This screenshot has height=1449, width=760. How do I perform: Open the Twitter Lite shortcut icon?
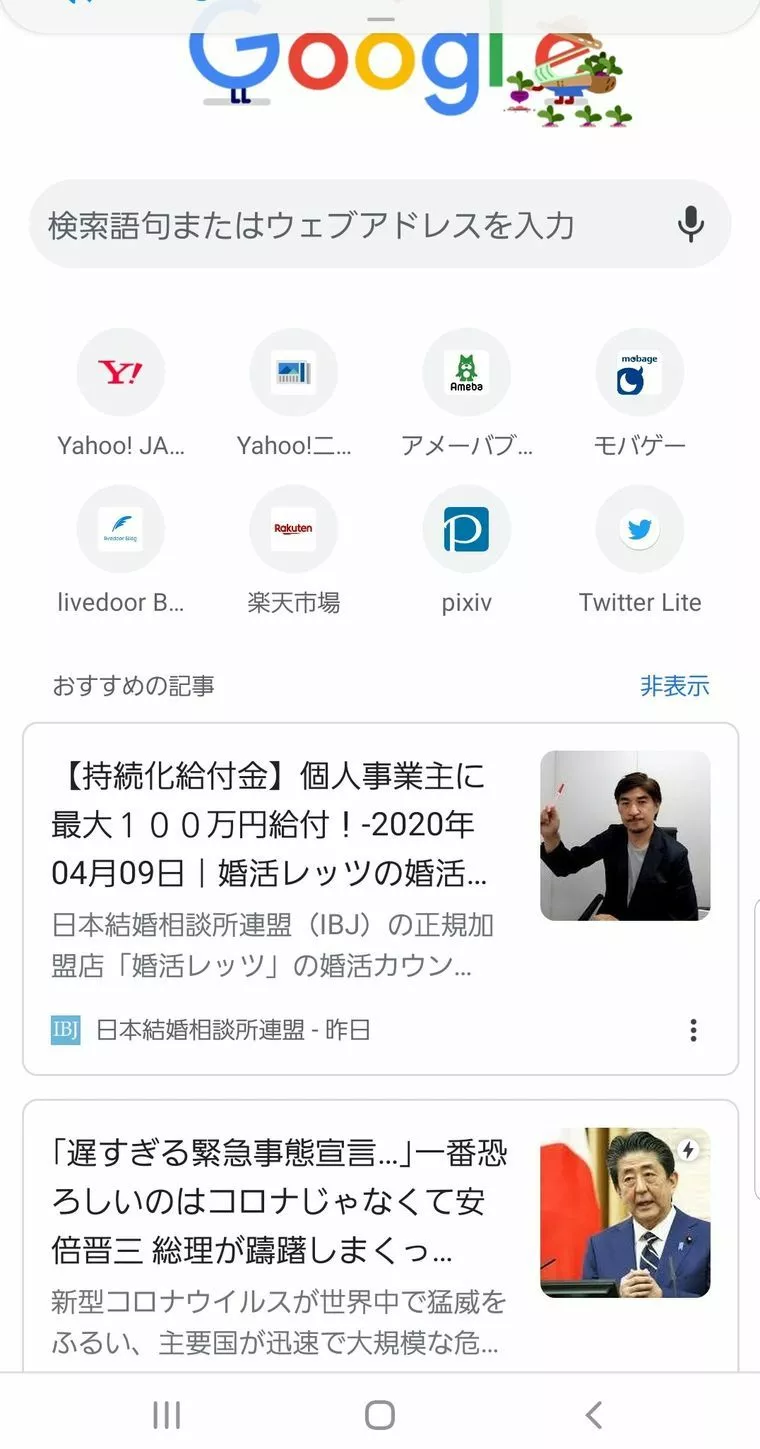[639, 528]
